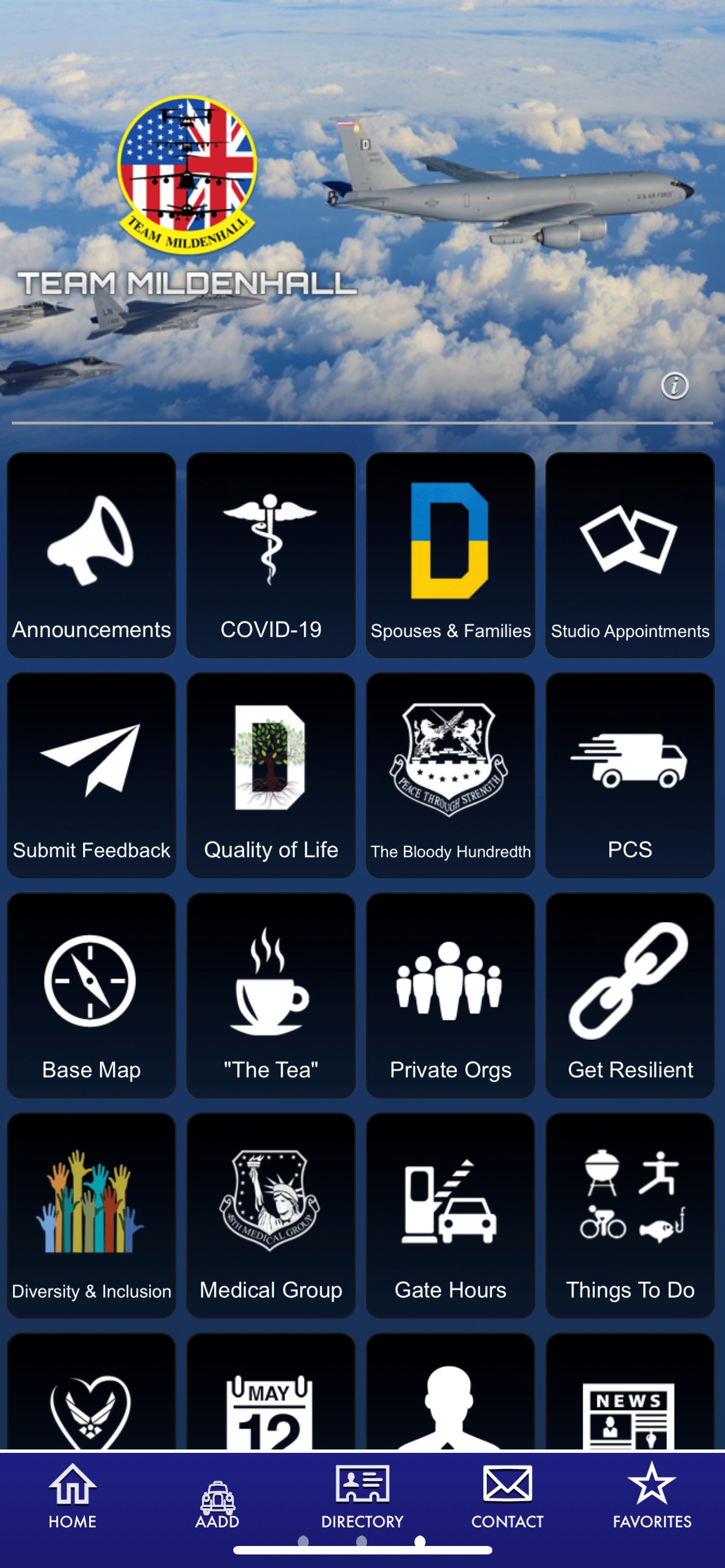Open Diversity & Inclusion
This screenshot has width=725, height=1568.
point(91,1216)
